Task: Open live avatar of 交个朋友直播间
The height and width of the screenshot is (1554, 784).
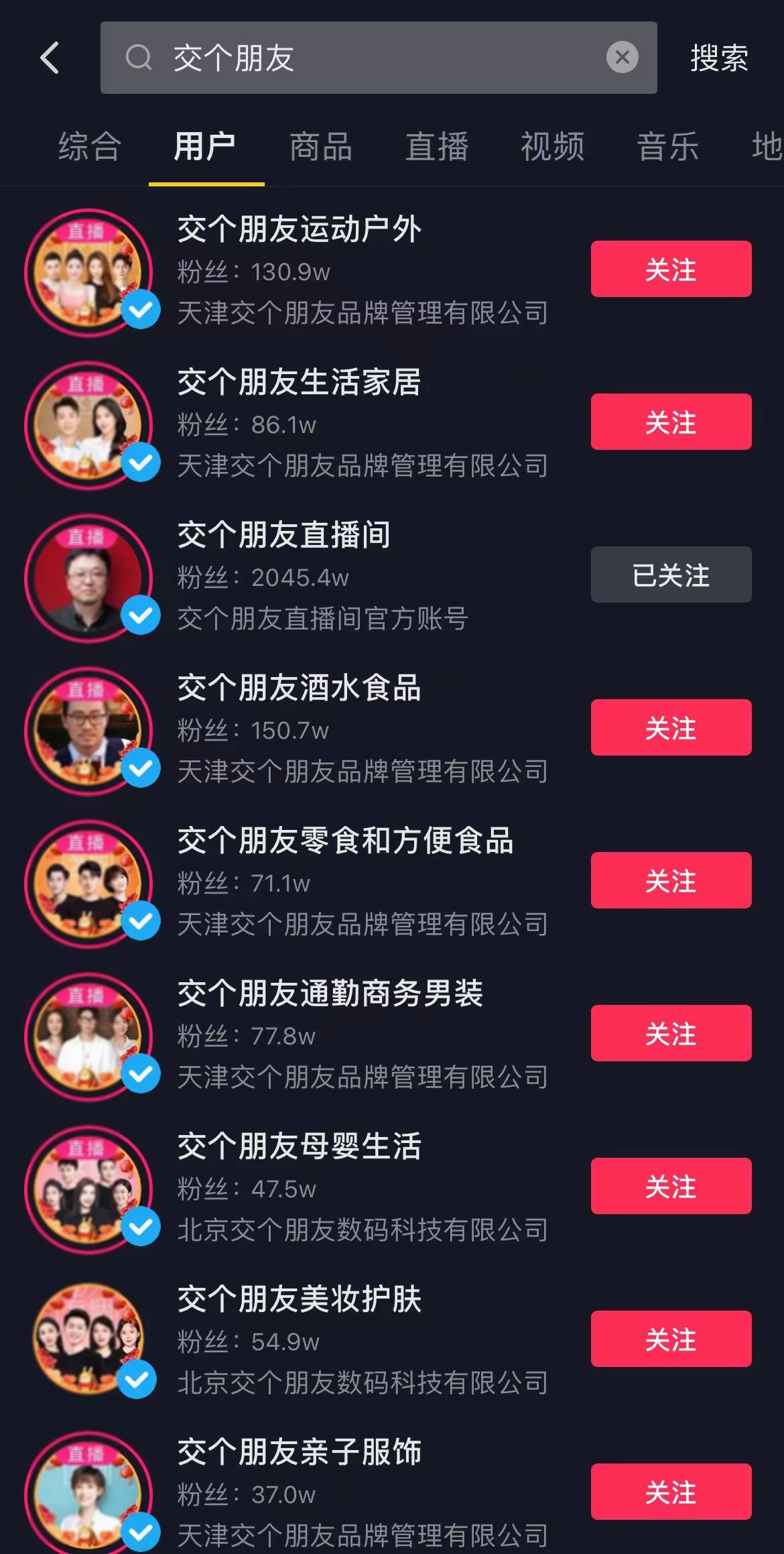Action: [x=88, y=578]
